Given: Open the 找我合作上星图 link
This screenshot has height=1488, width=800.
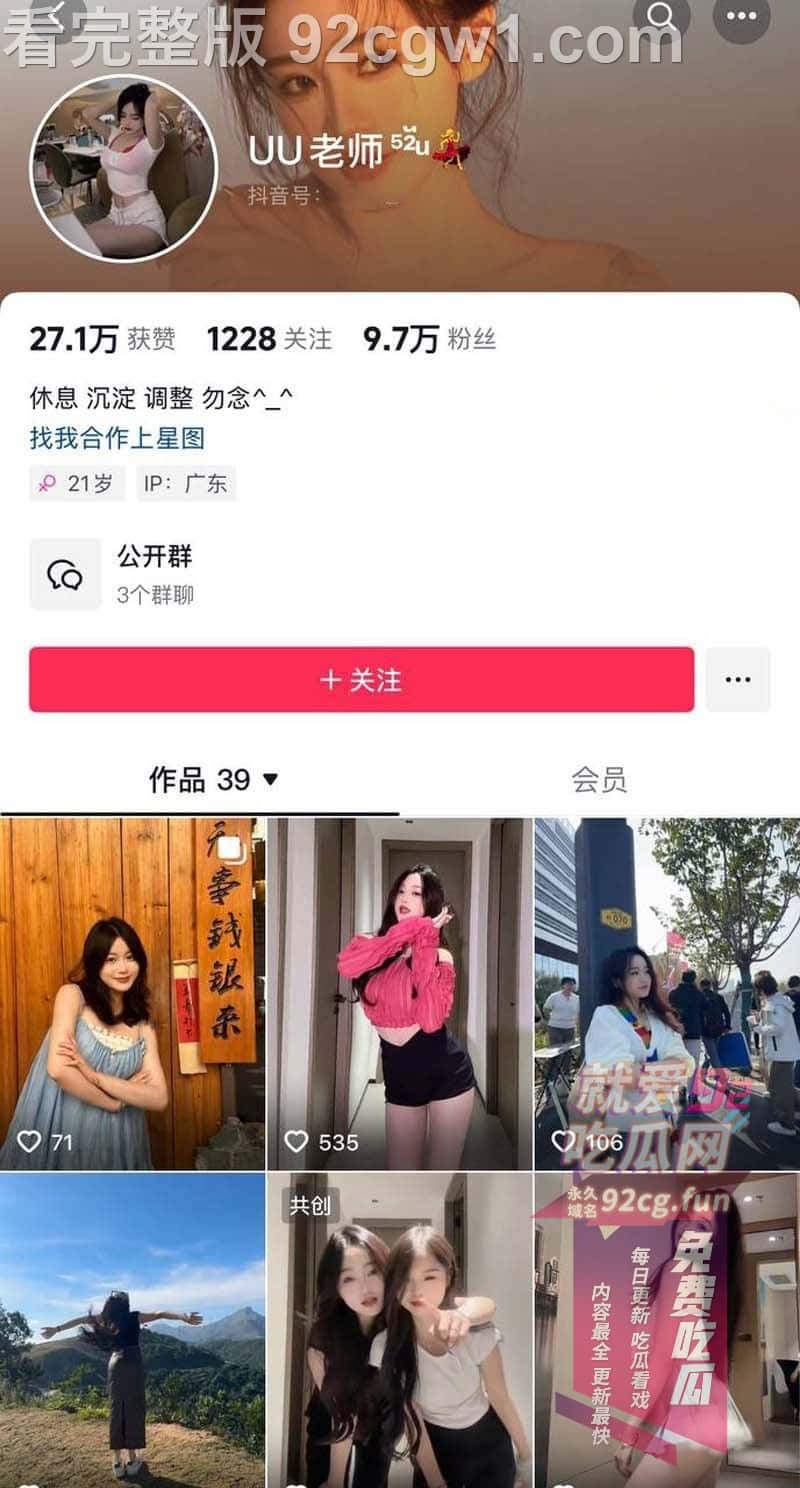Looking at the screenshot, I should pyautogui.click(x=117, y=437).
